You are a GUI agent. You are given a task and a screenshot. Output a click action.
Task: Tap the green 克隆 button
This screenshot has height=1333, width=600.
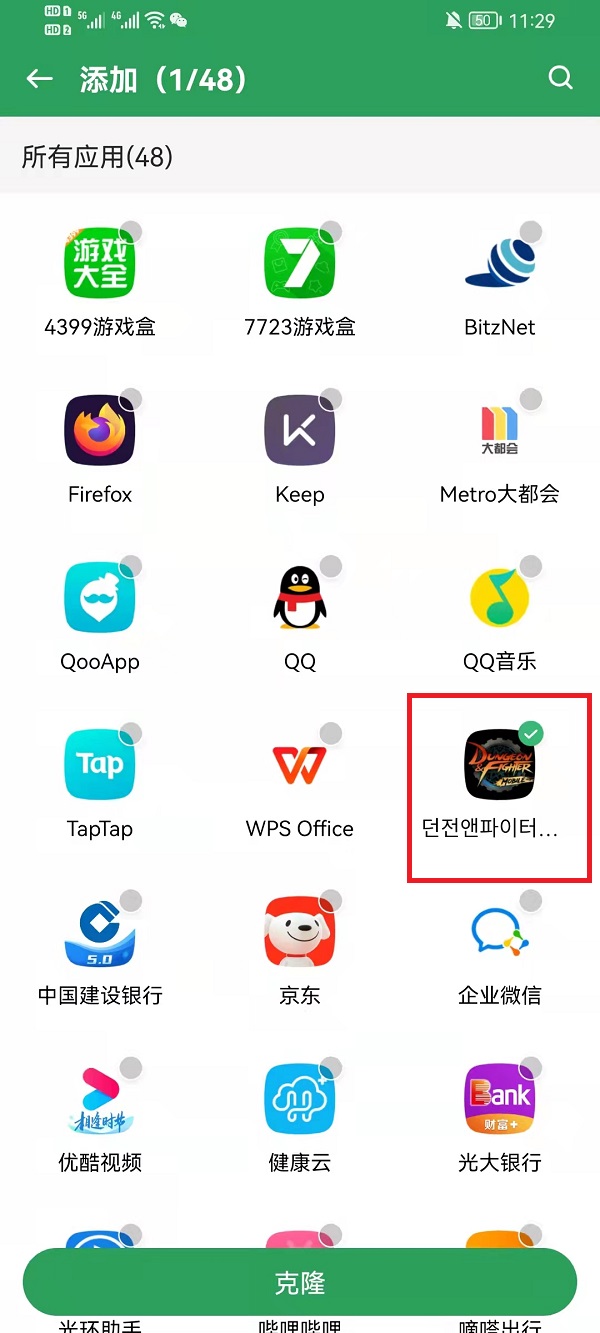click(x=300, y=1283)
